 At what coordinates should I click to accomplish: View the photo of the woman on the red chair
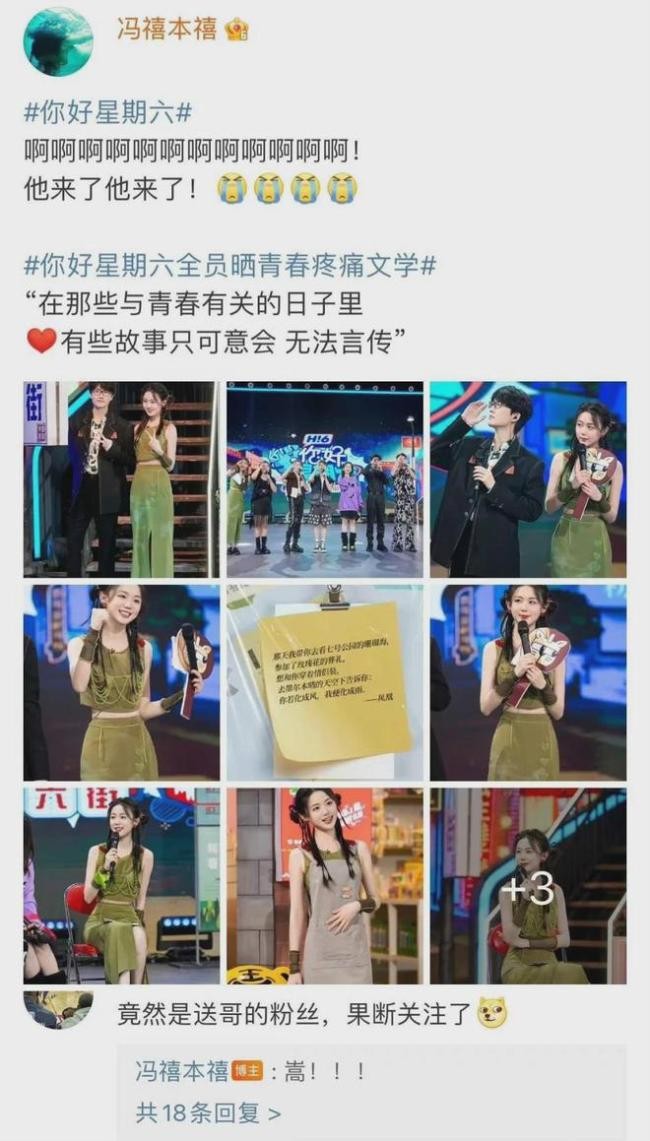click(121, 886)
